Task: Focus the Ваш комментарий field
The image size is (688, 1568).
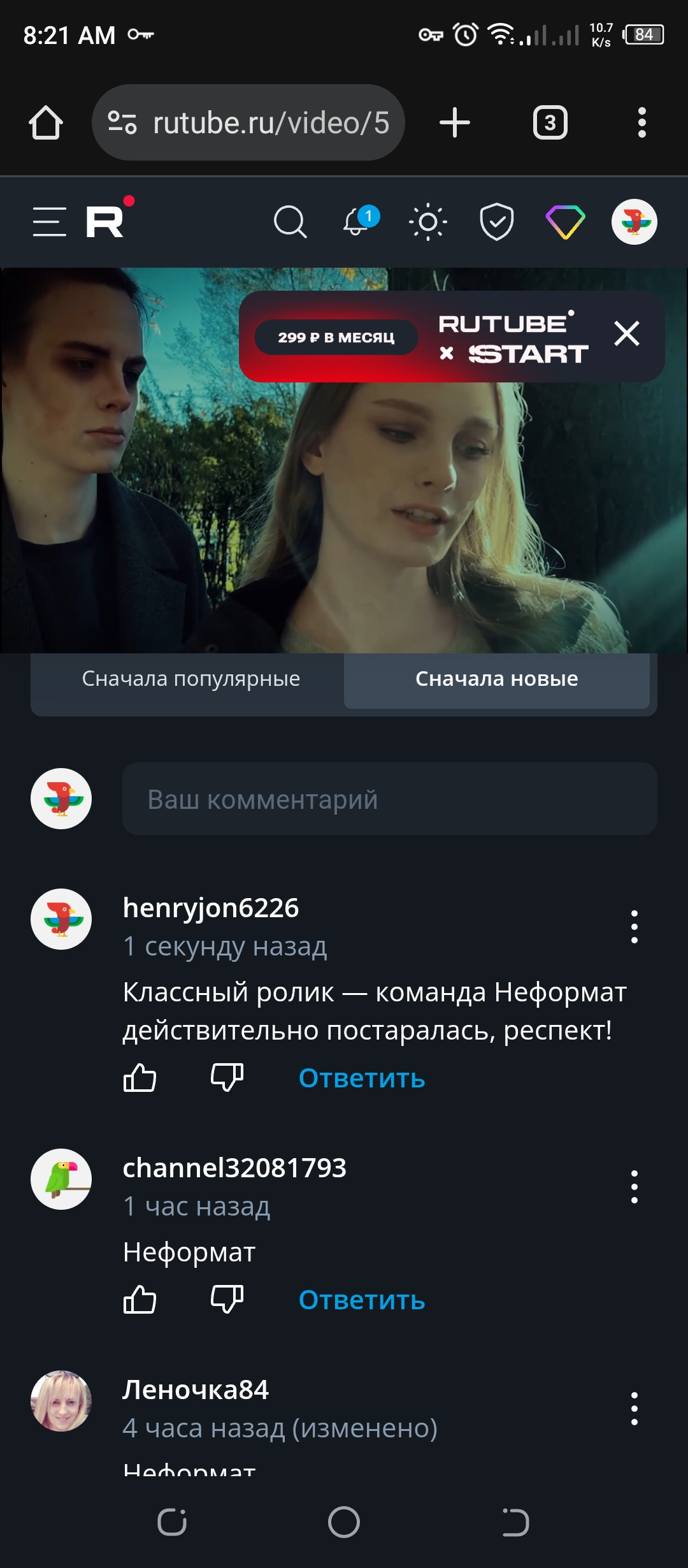Action: tap(389, 799)
